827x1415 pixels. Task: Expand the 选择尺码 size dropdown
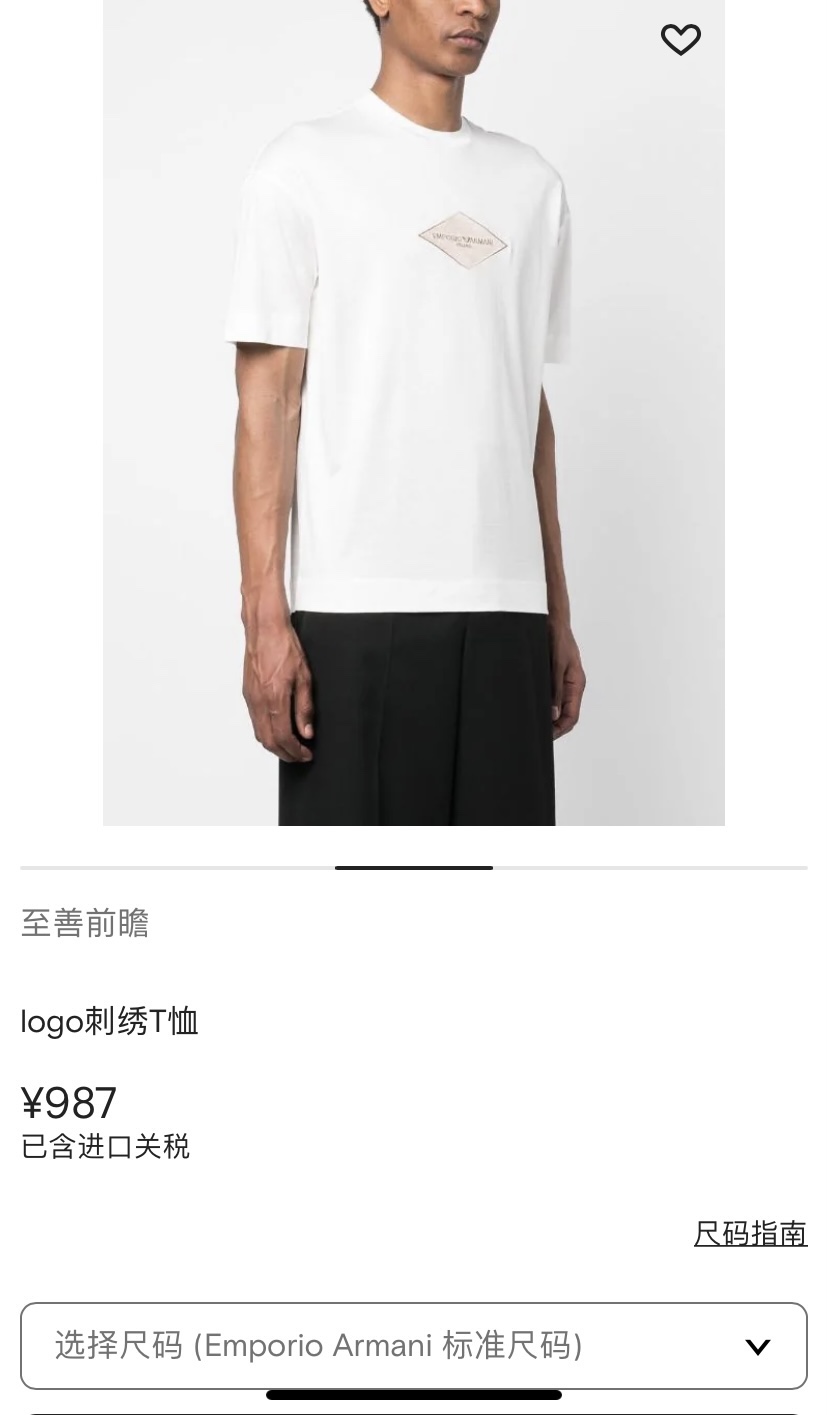(414, 1346)
